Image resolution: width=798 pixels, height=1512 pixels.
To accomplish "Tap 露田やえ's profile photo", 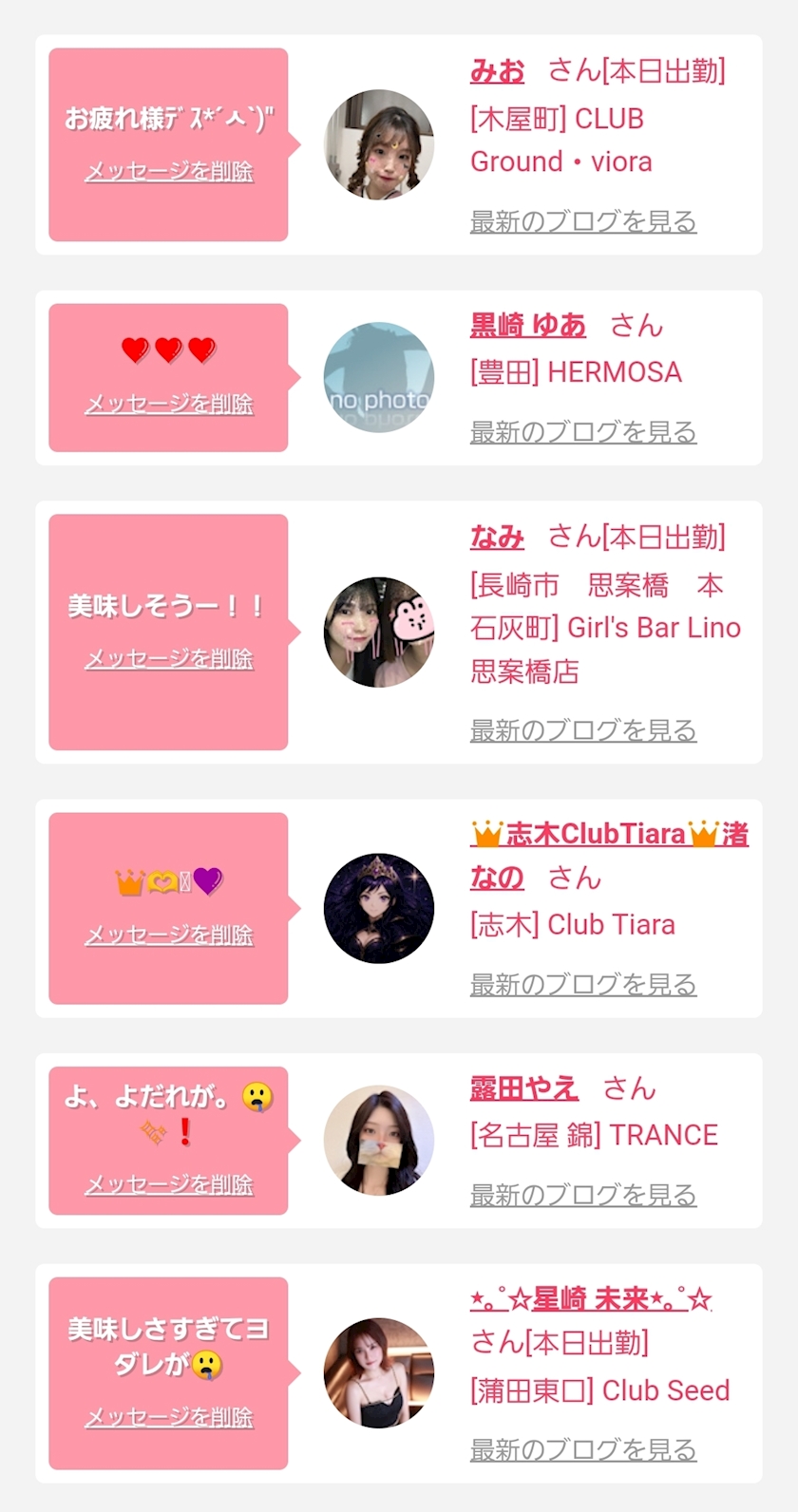I will click(379, 1140).
